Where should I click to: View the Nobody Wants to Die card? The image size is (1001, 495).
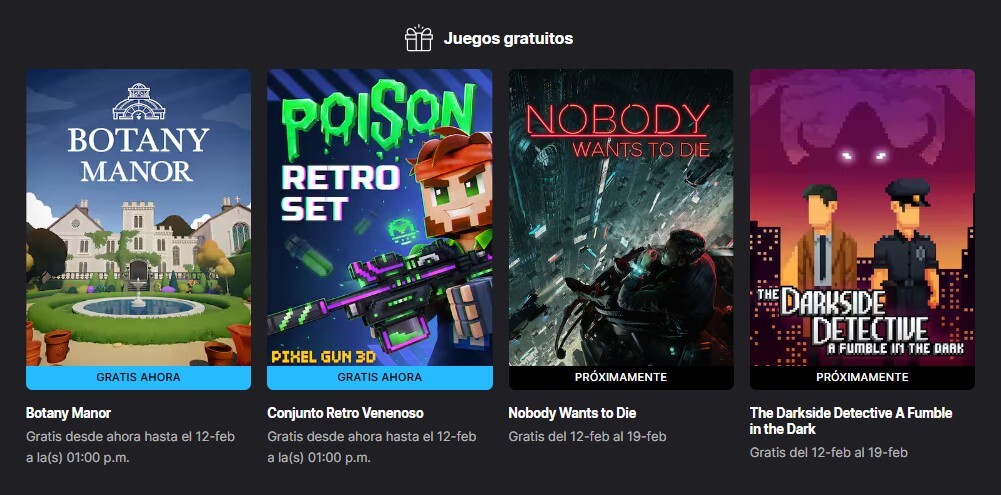click(621, 228)
